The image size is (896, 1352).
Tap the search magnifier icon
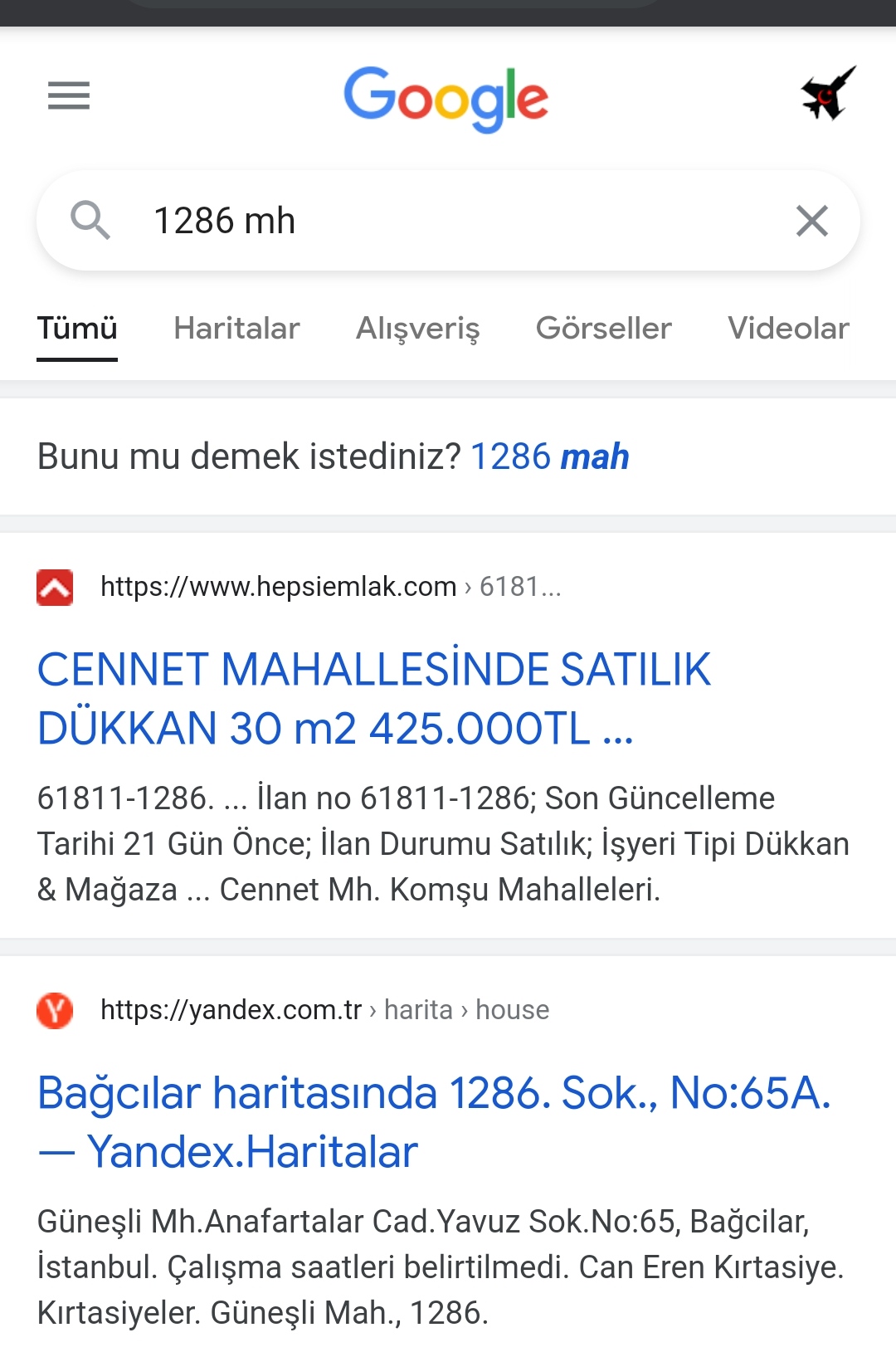point(90,221)
